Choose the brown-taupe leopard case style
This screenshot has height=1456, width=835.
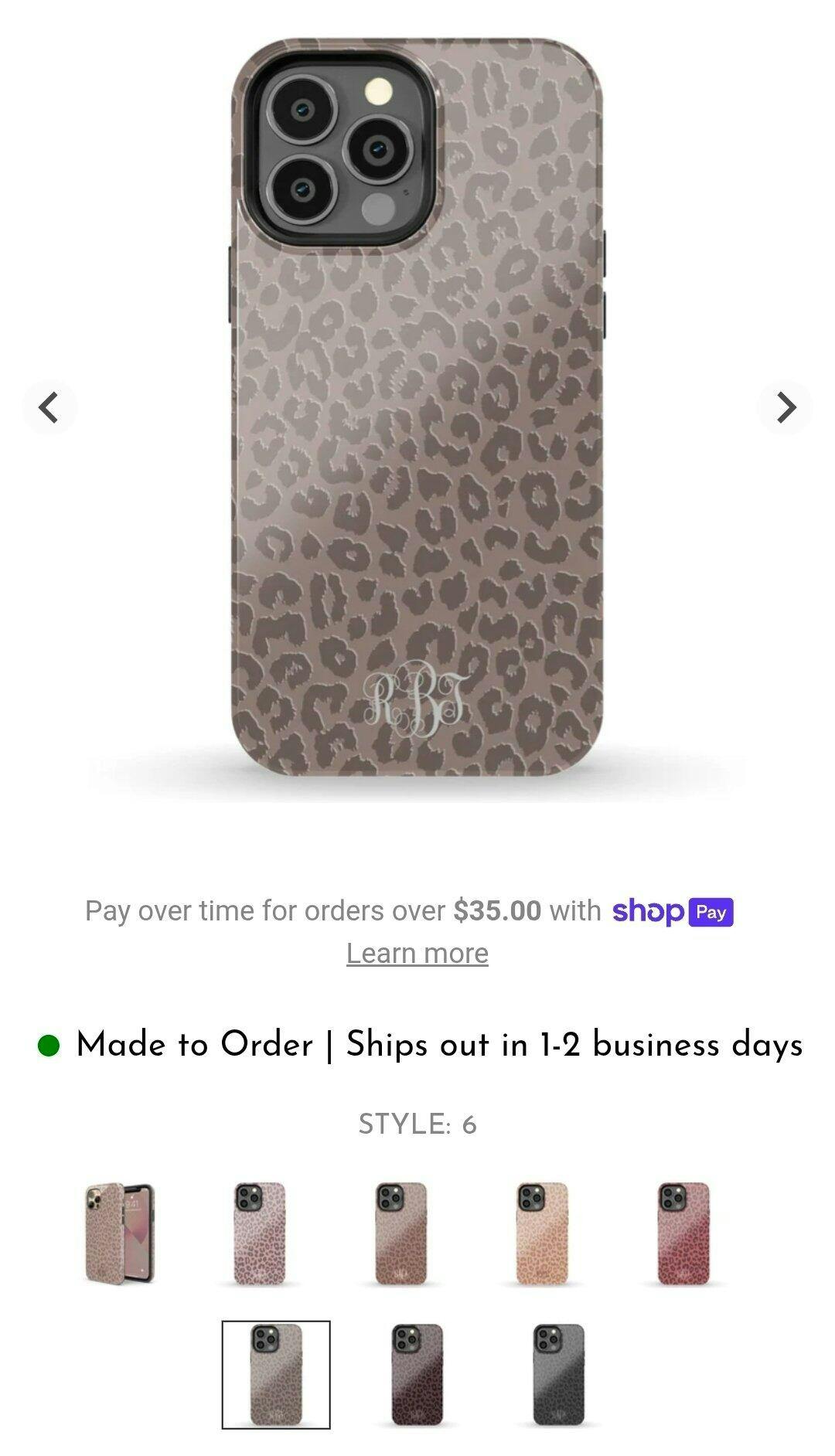click(x=400, y=1233)
